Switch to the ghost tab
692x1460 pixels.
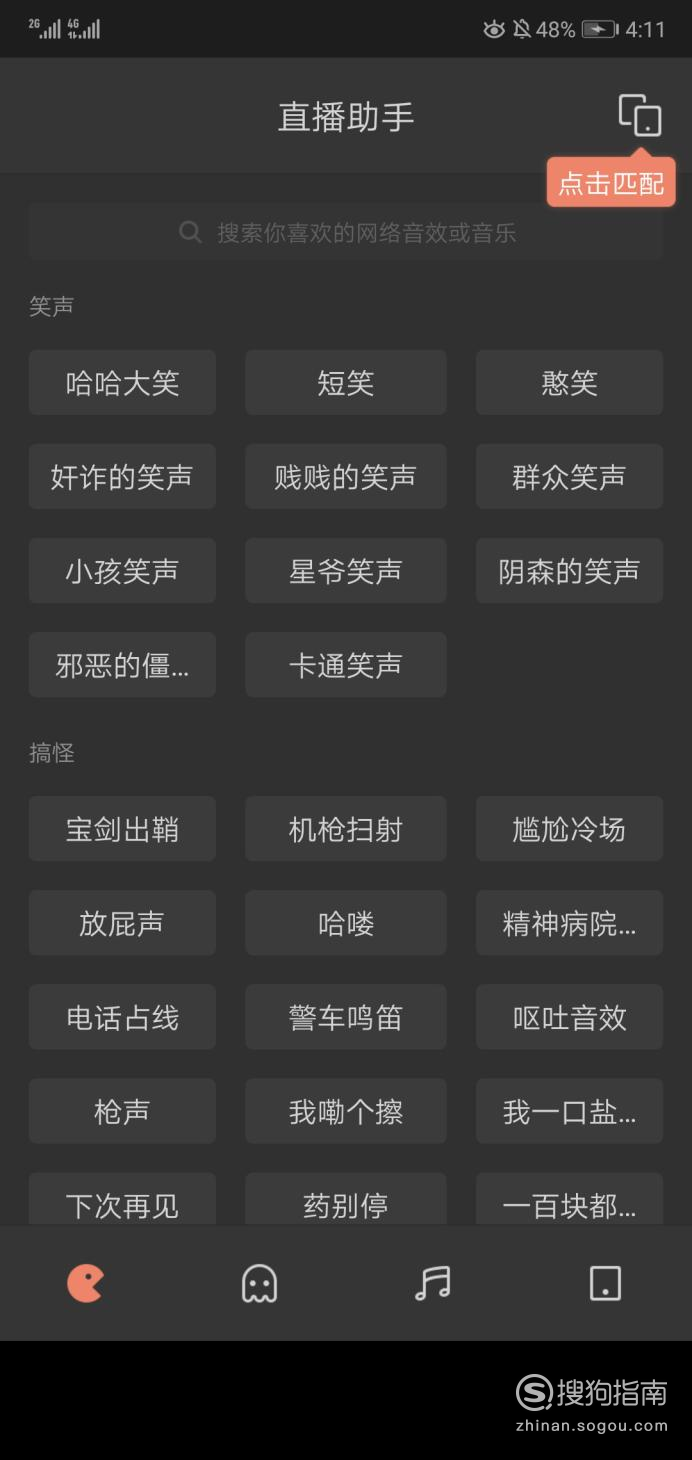(x=259, y=1283)
